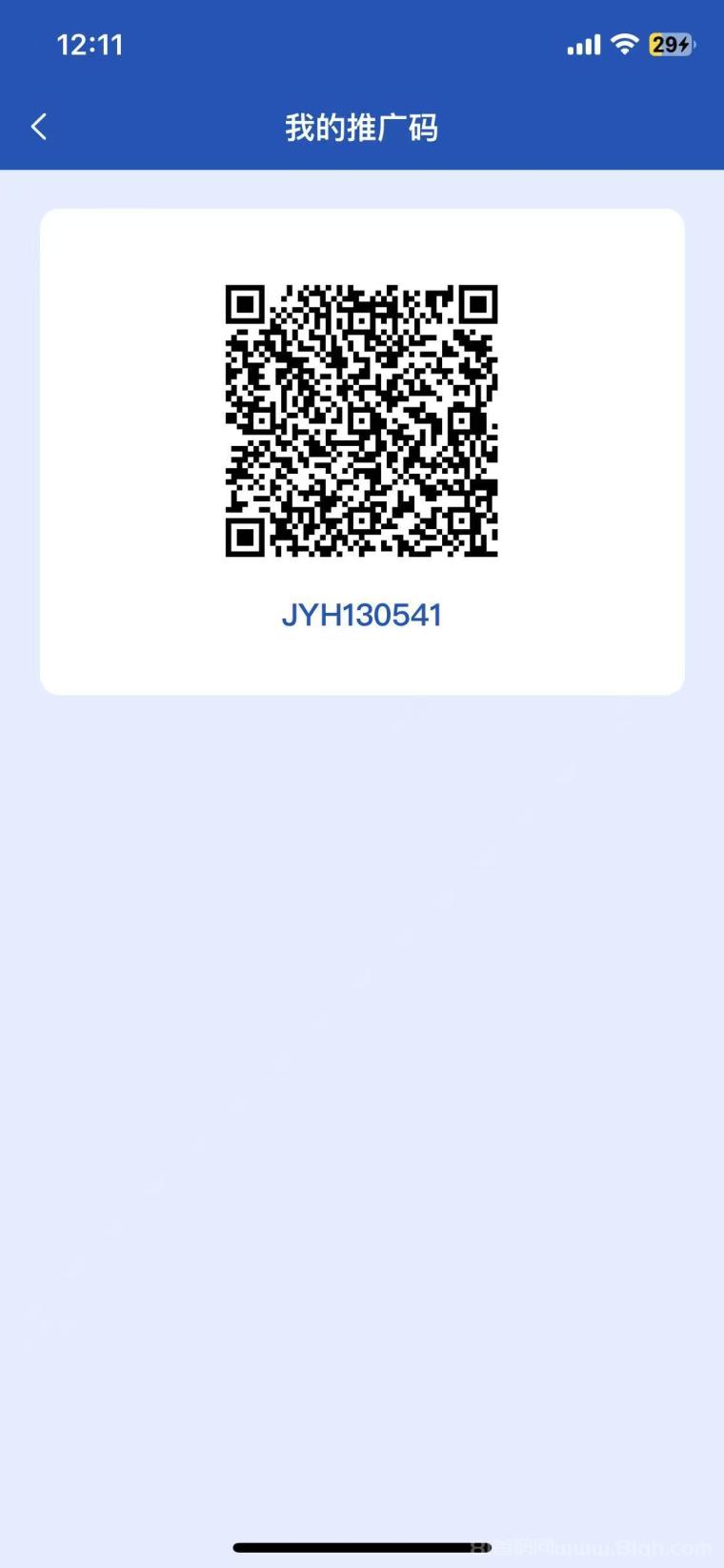Screen dimensions: 724x1568
Task: Tap the blue JYH130541 text to copy it
Action: pos(361,615)
